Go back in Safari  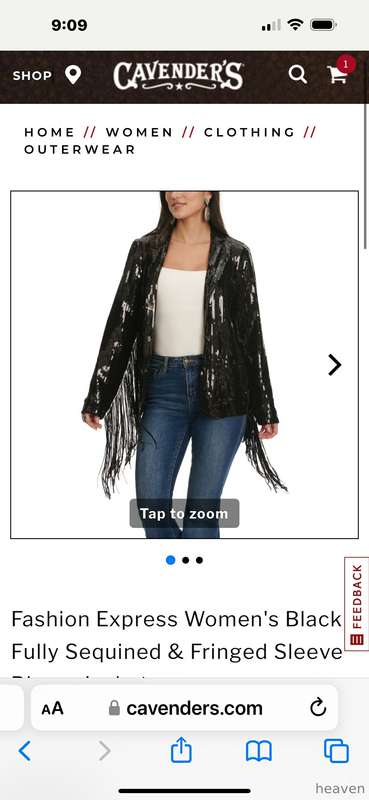pyautogui.click(x=24, y=751)
